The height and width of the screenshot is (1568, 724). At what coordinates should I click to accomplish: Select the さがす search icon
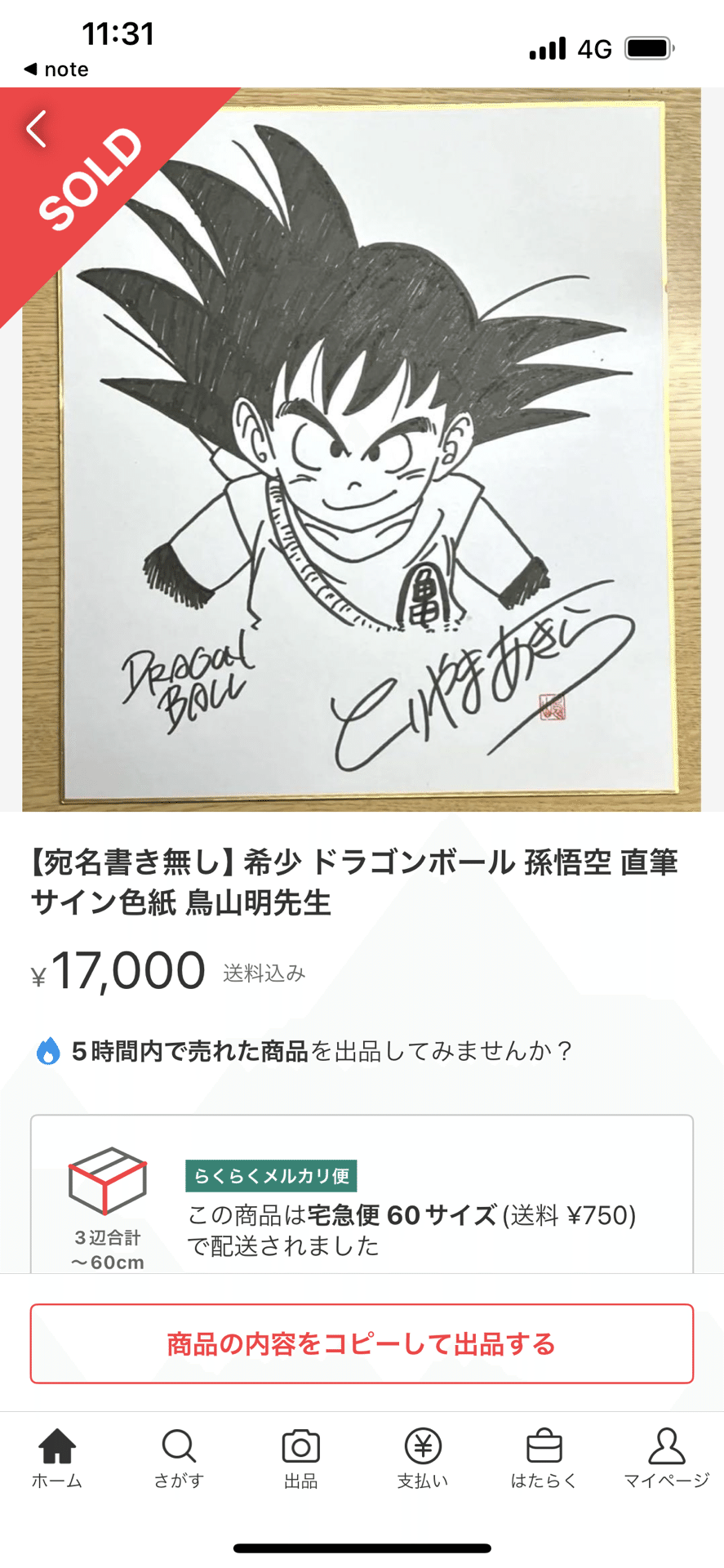click(180, 1458)
